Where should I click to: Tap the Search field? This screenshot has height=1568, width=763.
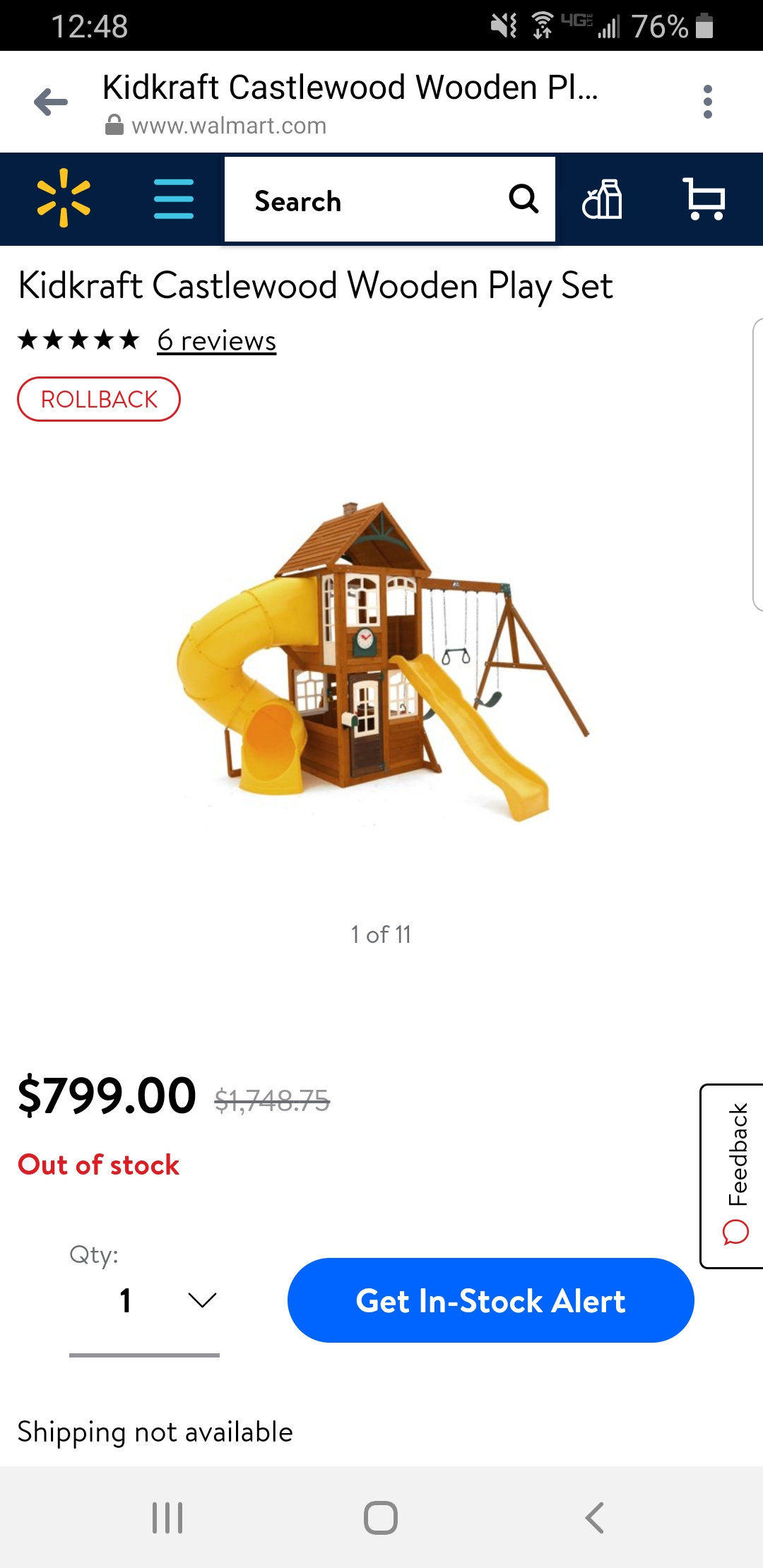point(367,201)
